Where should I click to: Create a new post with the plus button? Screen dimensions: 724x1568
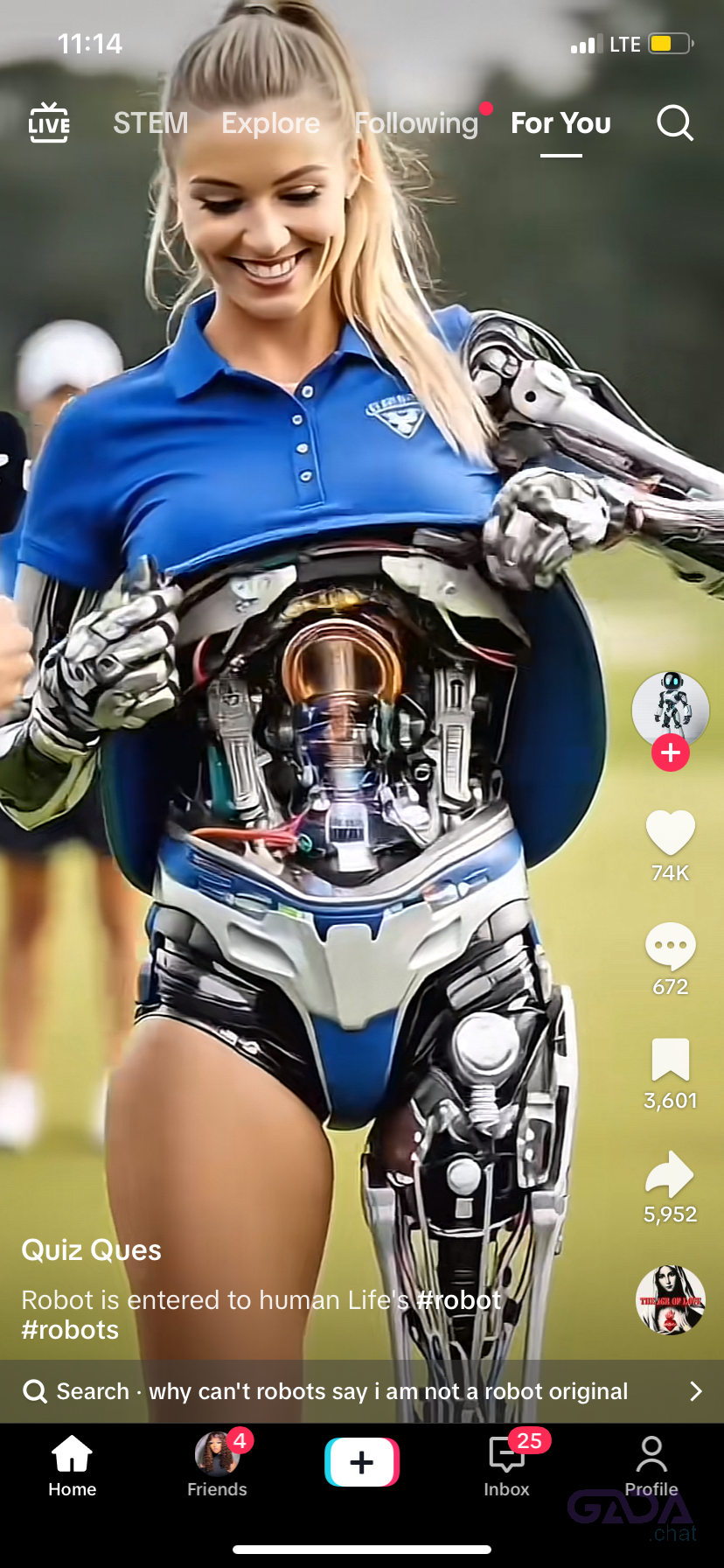click(362, 1462)
